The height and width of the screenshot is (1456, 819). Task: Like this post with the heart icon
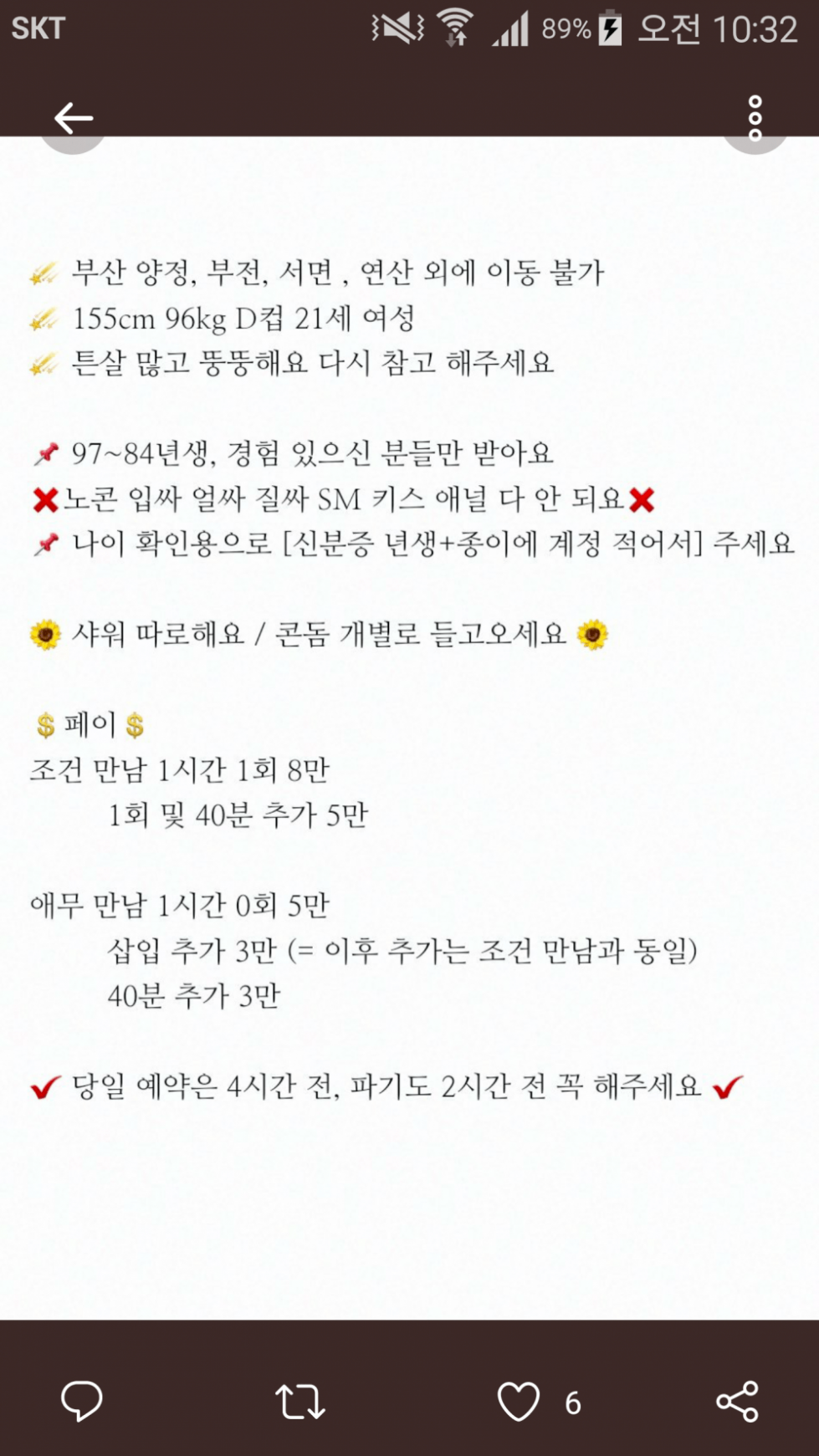pos(519,1402)
